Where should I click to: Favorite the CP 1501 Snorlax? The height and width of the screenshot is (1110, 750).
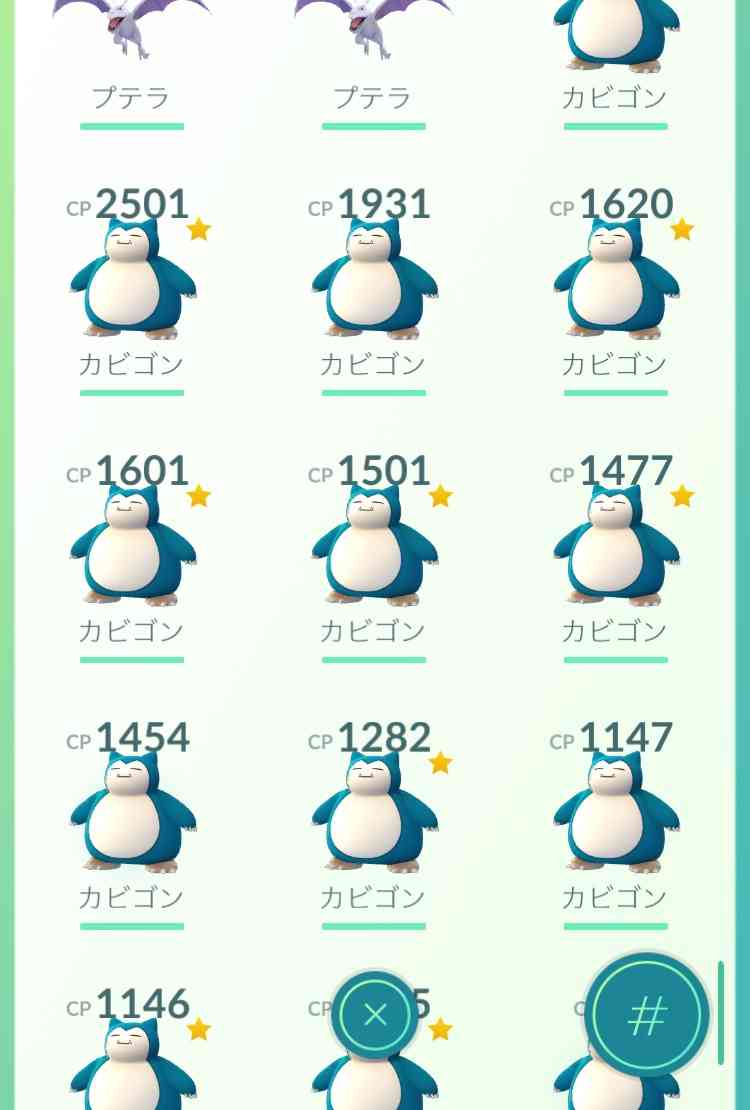coord(440,495)
